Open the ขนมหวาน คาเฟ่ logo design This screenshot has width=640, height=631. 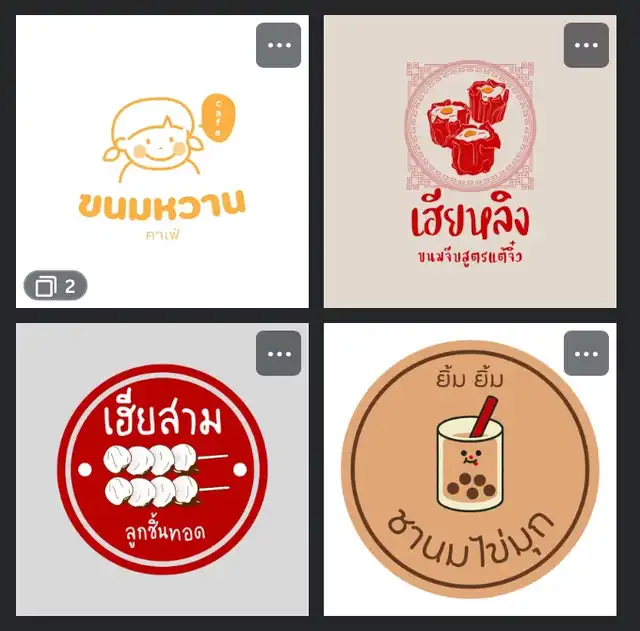160,170
